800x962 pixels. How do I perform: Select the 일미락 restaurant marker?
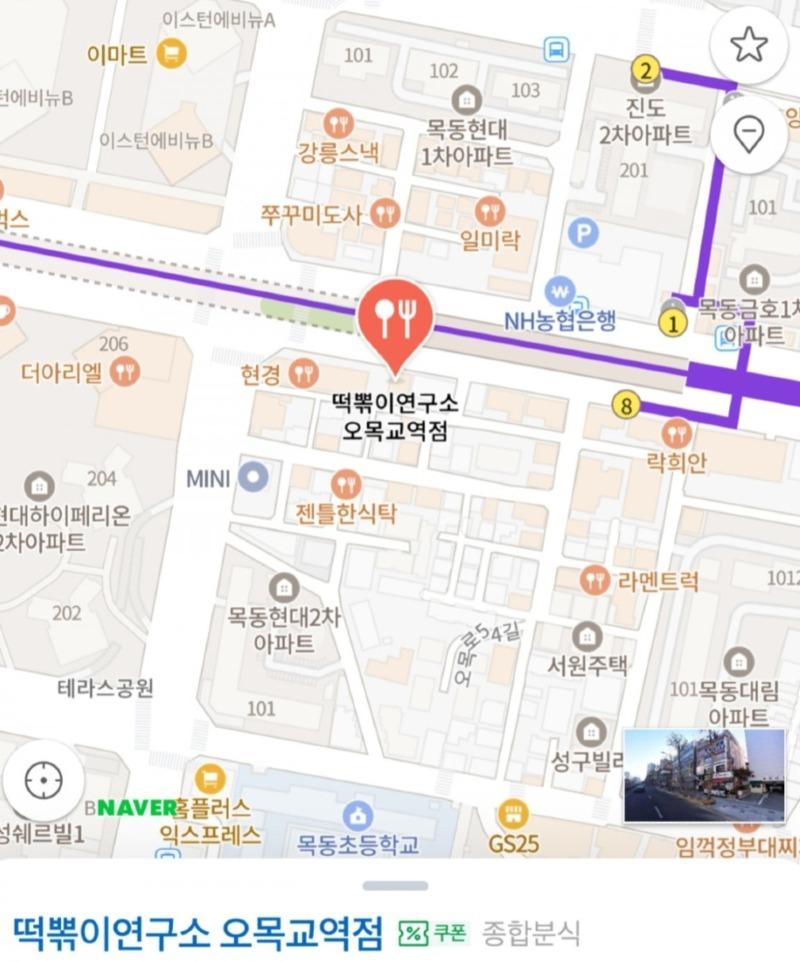(489, 210)
